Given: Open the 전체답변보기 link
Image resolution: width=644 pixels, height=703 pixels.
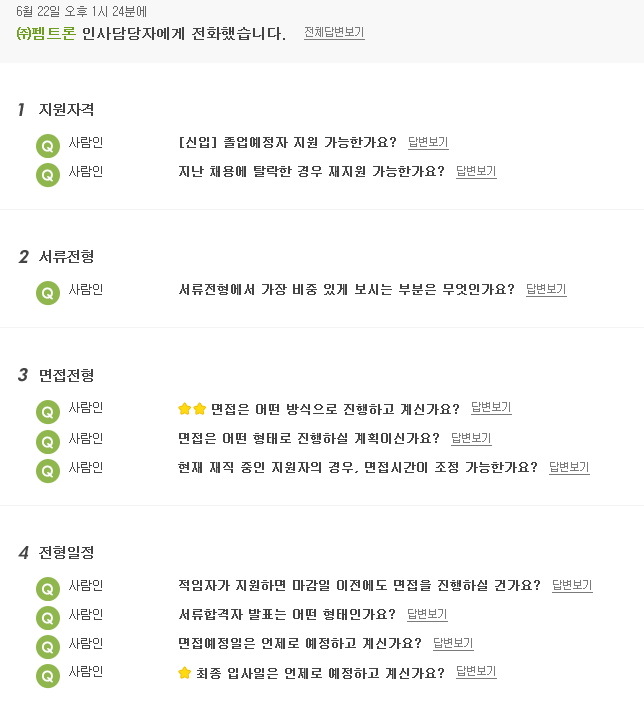Looking at the screenshot, I should coord(334,33).
